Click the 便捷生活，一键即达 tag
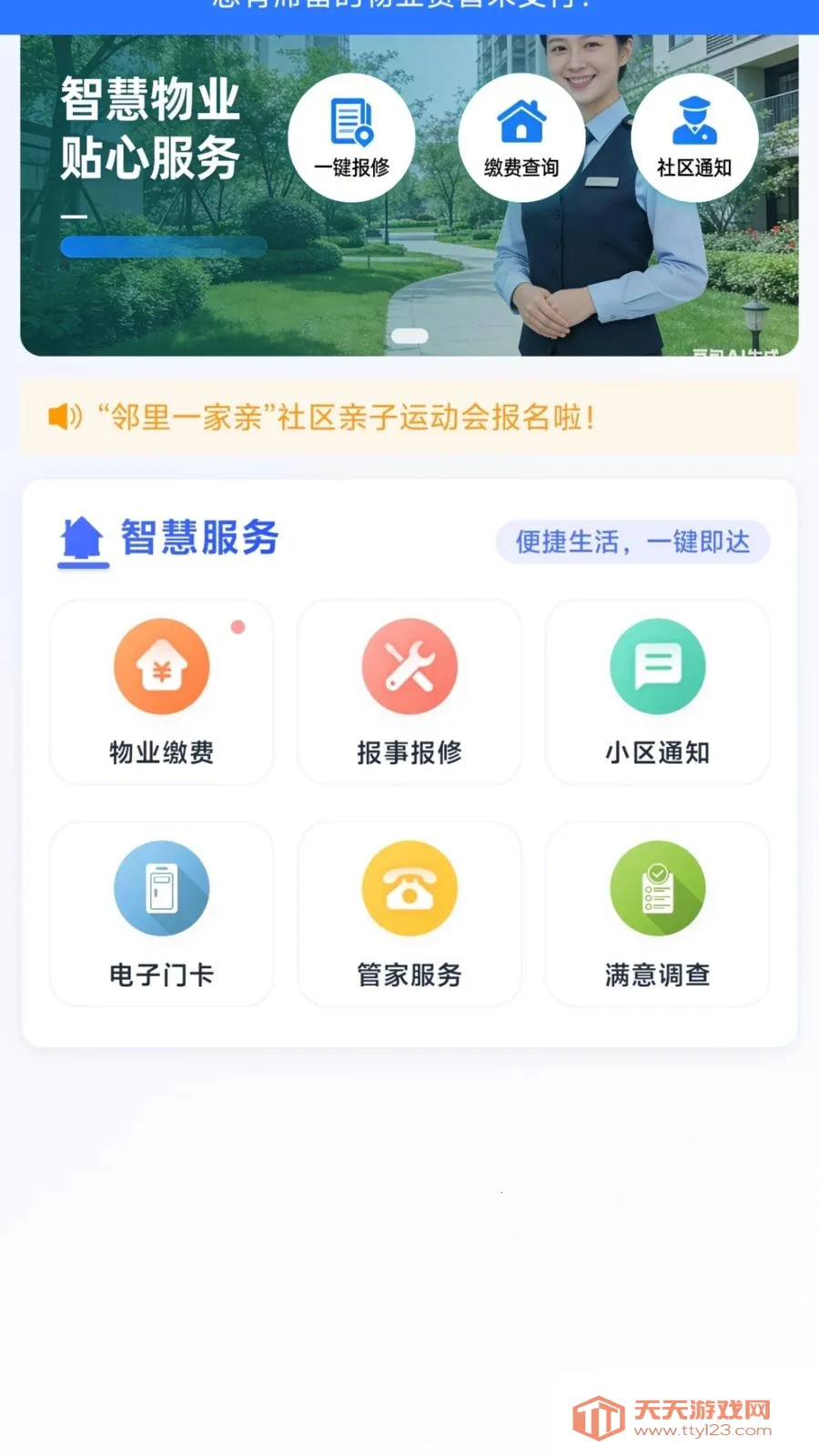This screenshot has height=1456, width=819. [632, 541]
